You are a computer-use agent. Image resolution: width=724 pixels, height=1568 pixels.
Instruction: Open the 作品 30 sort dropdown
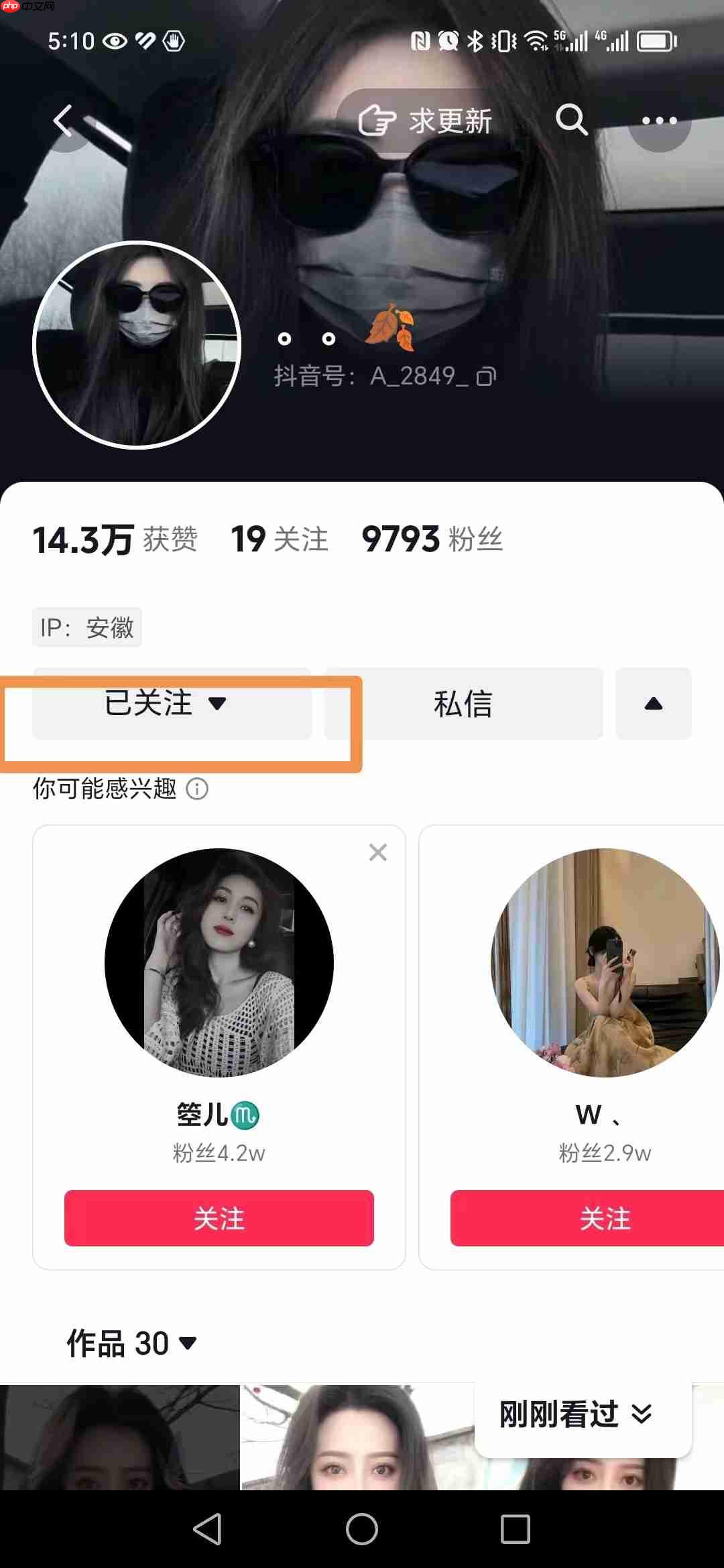186,1344
